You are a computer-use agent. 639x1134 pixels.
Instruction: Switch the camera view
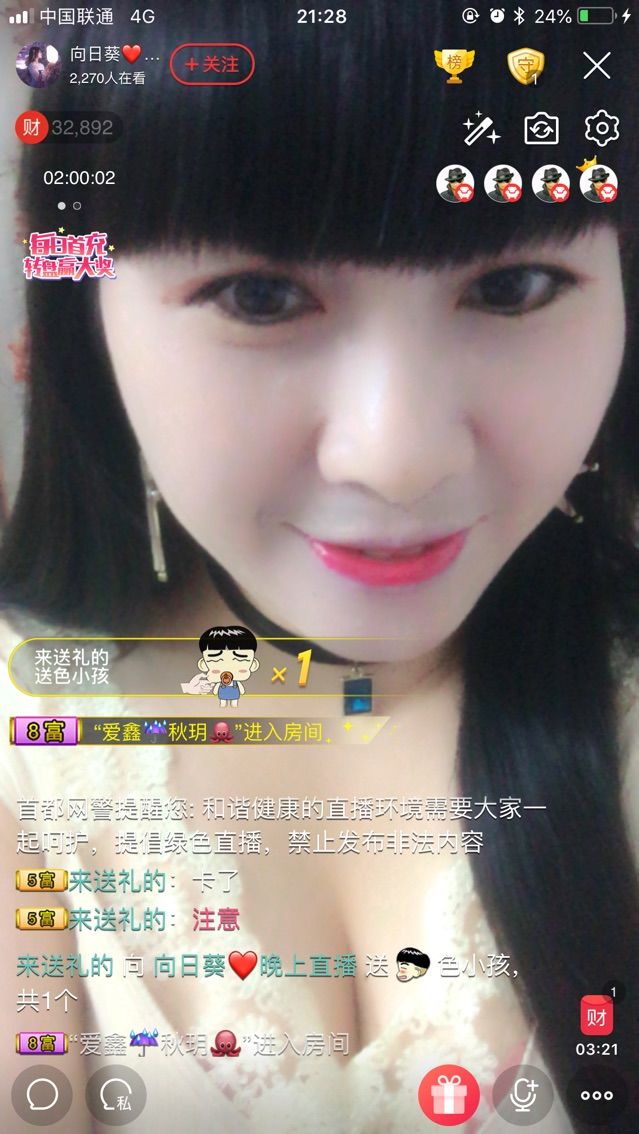click(541, 129)
